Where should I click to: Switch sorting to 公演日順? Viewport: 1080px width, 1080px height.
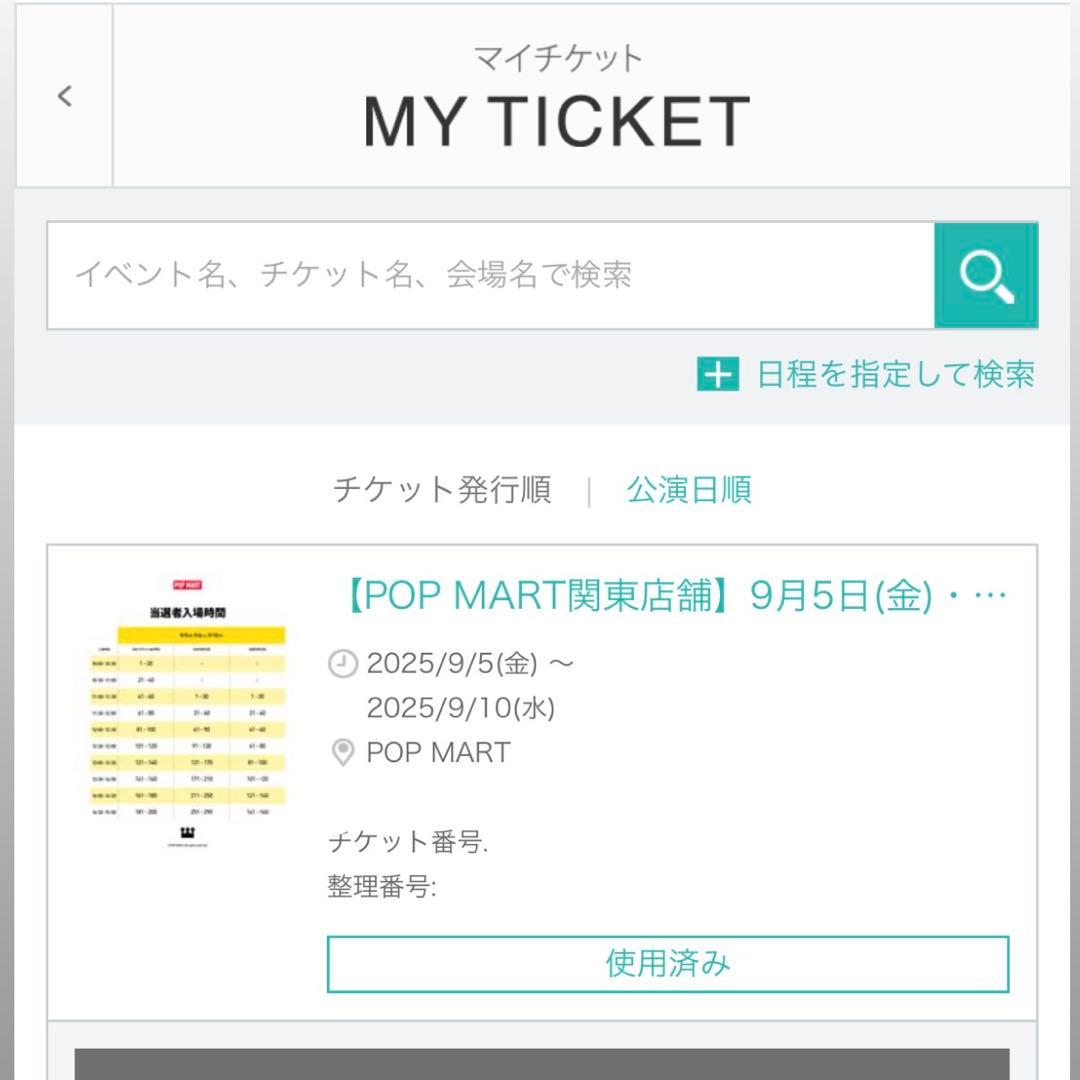689,490
